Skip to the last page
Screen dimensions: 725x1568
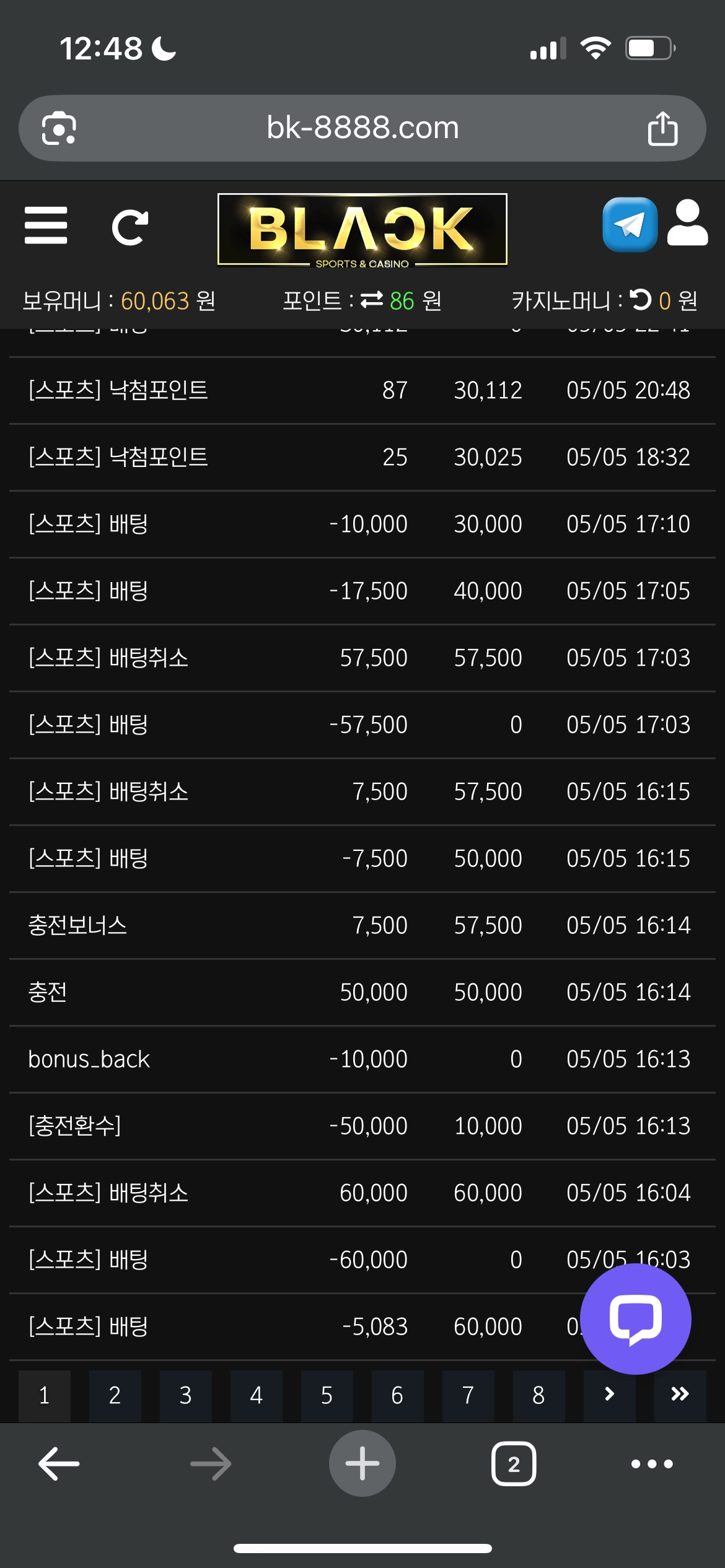point(680,1394)
